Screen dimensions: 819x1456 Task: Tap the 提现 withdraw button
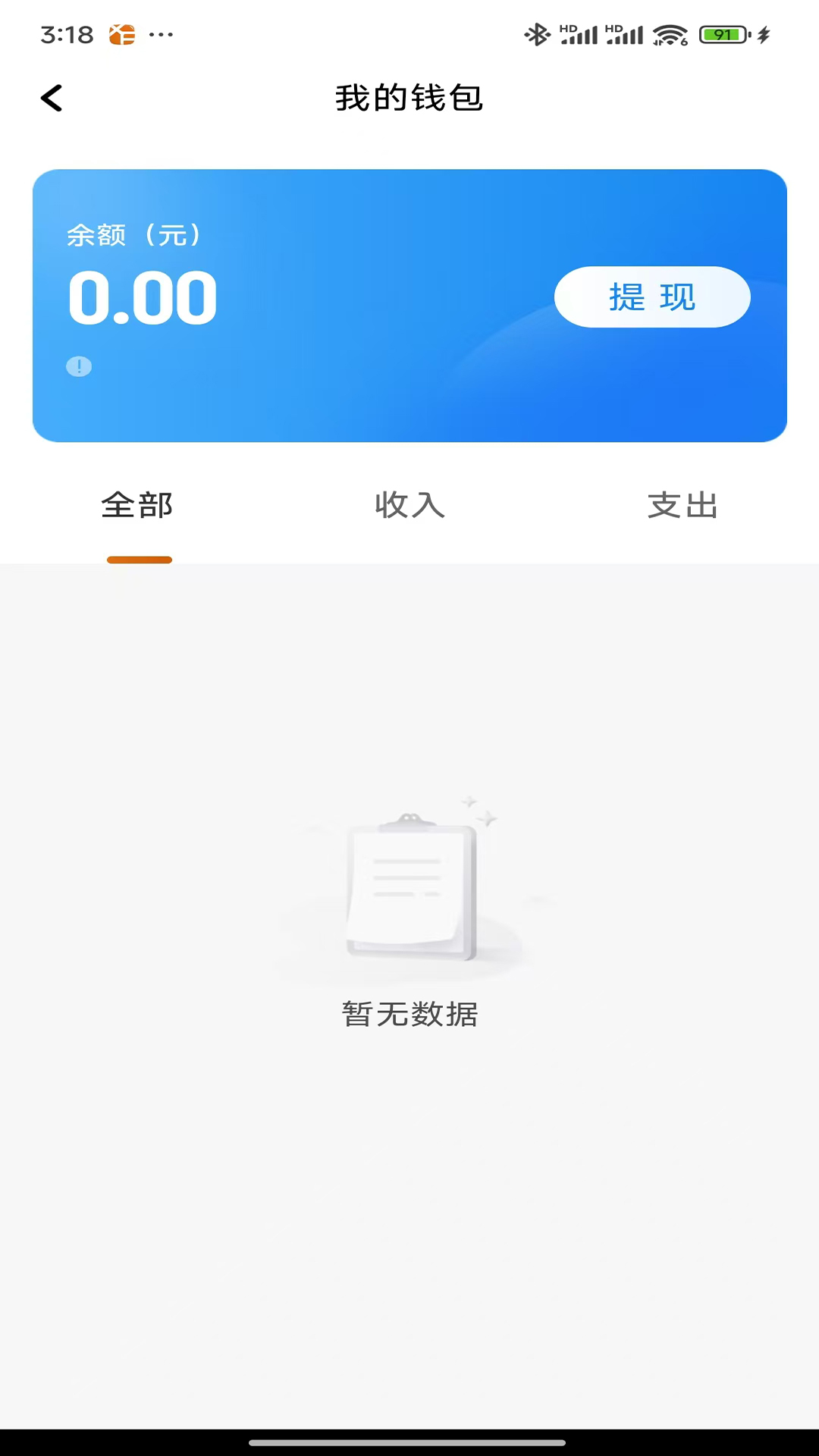[652, 297]
